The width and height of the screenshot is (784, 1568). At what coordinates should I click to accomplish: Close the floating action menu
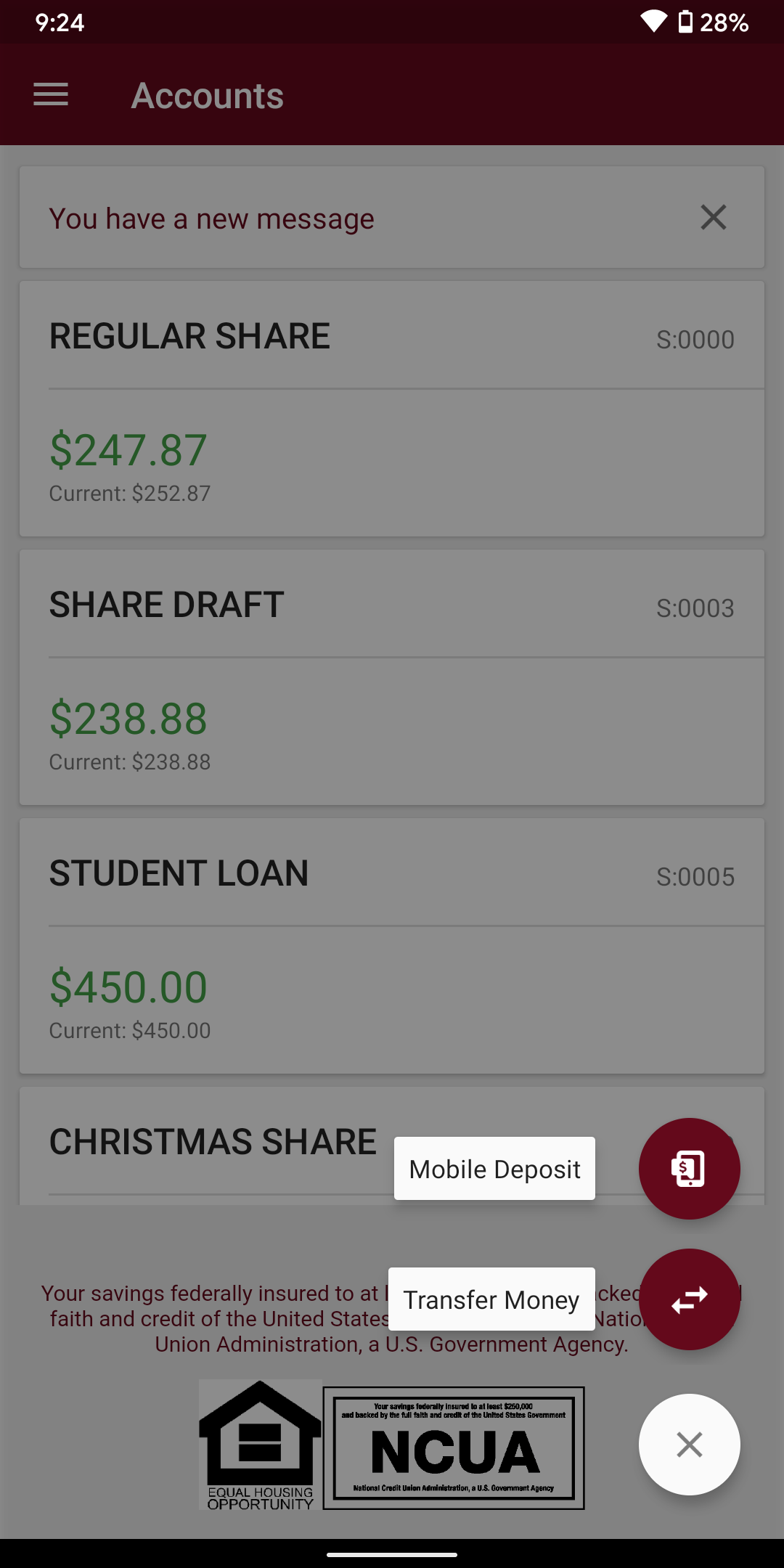(x=689, y=1445)
